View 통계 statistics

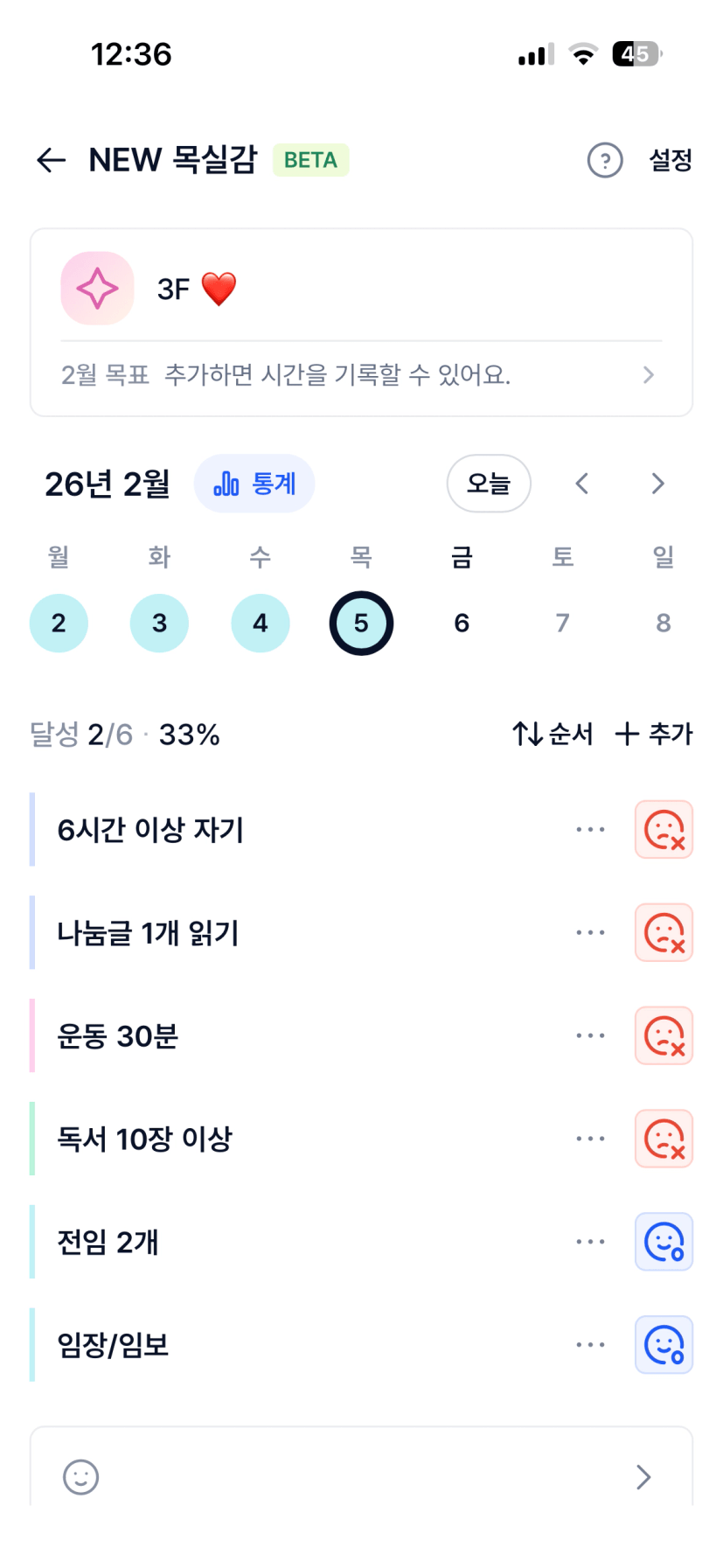(x=254, y=484)
